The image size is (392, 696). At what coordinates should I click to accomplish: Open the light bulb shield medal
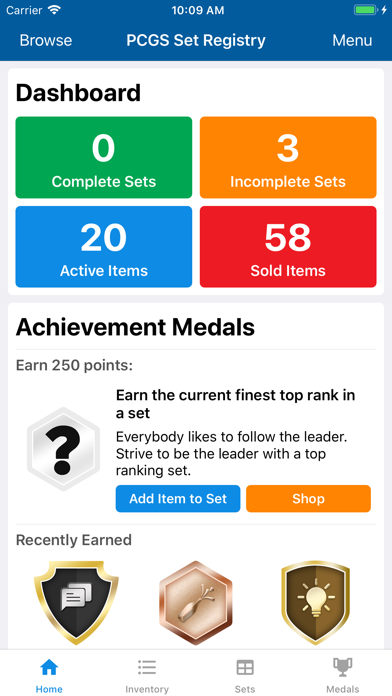tap(316, 602)
